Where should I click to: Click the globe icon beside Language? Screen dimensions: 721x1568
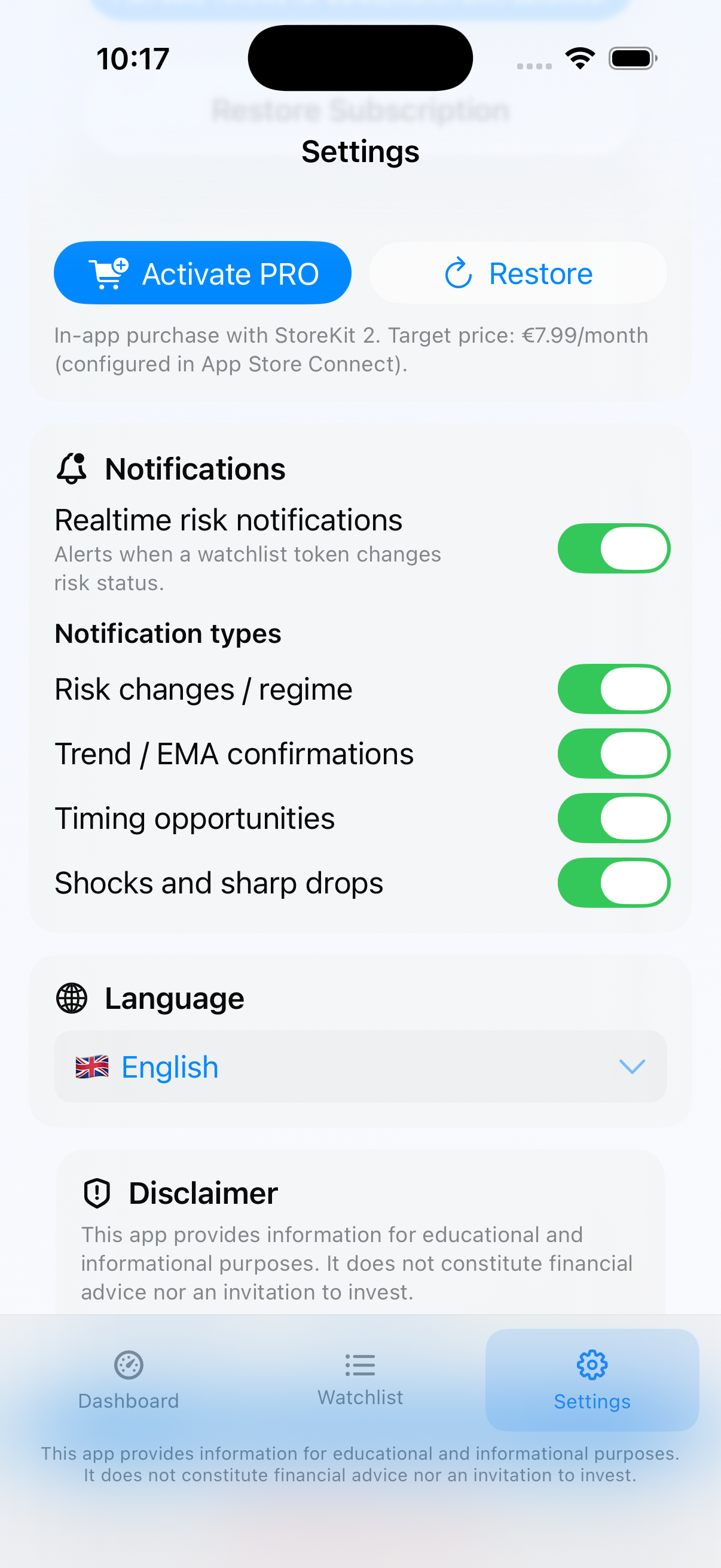coord(71,997)
